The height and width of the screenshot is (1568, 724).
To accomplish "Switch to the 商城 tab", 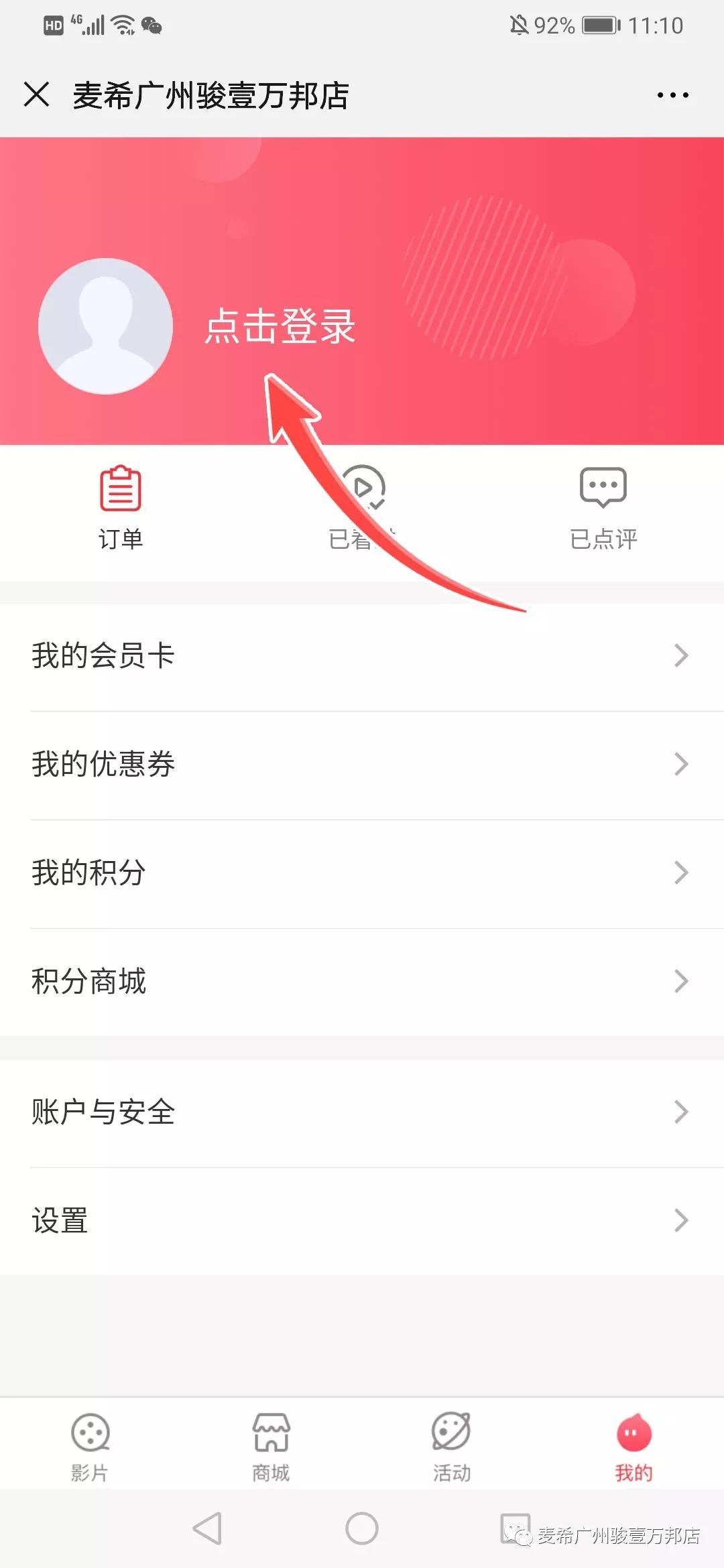I will coord(271,1447).
